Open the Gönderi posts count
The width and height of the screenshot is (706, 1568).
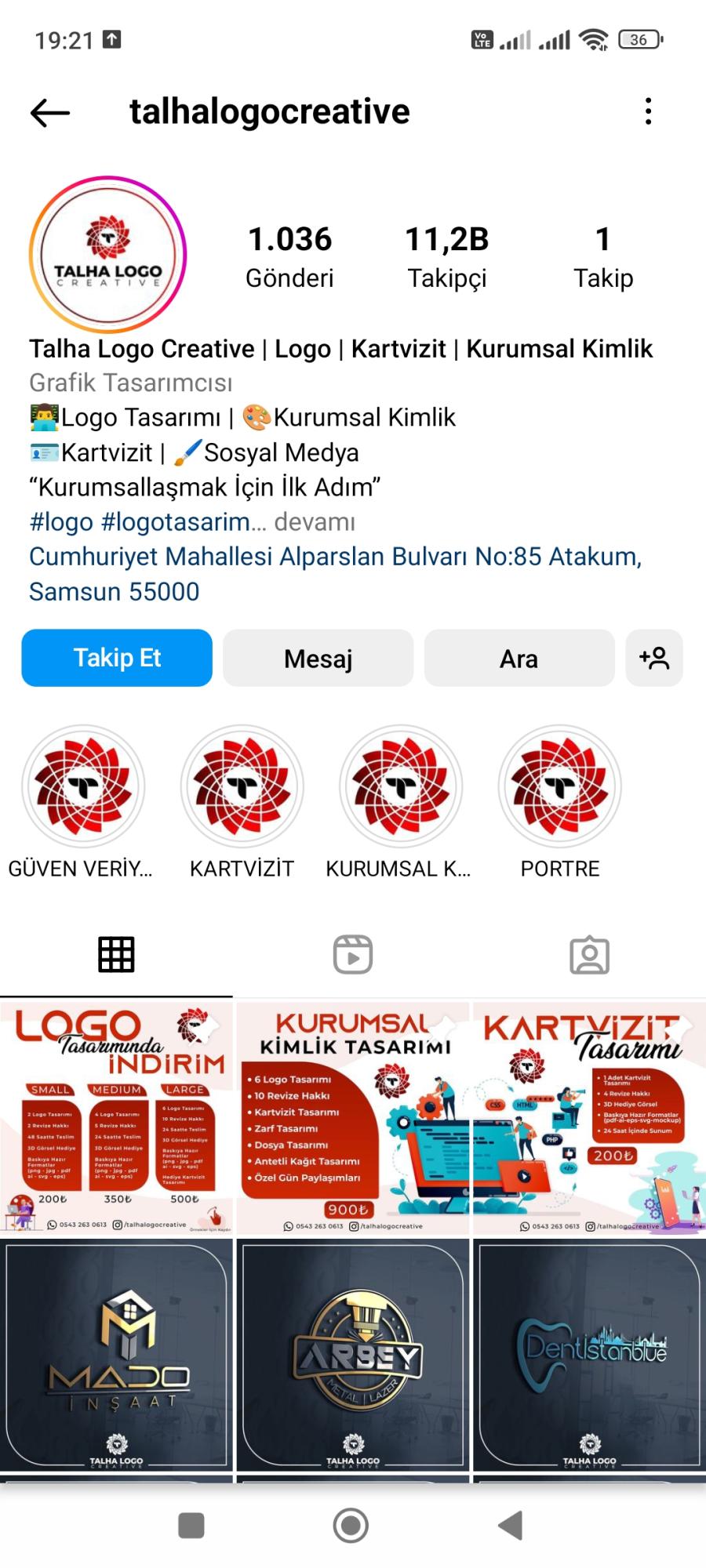pyautogui.click(x=290, y=256)
